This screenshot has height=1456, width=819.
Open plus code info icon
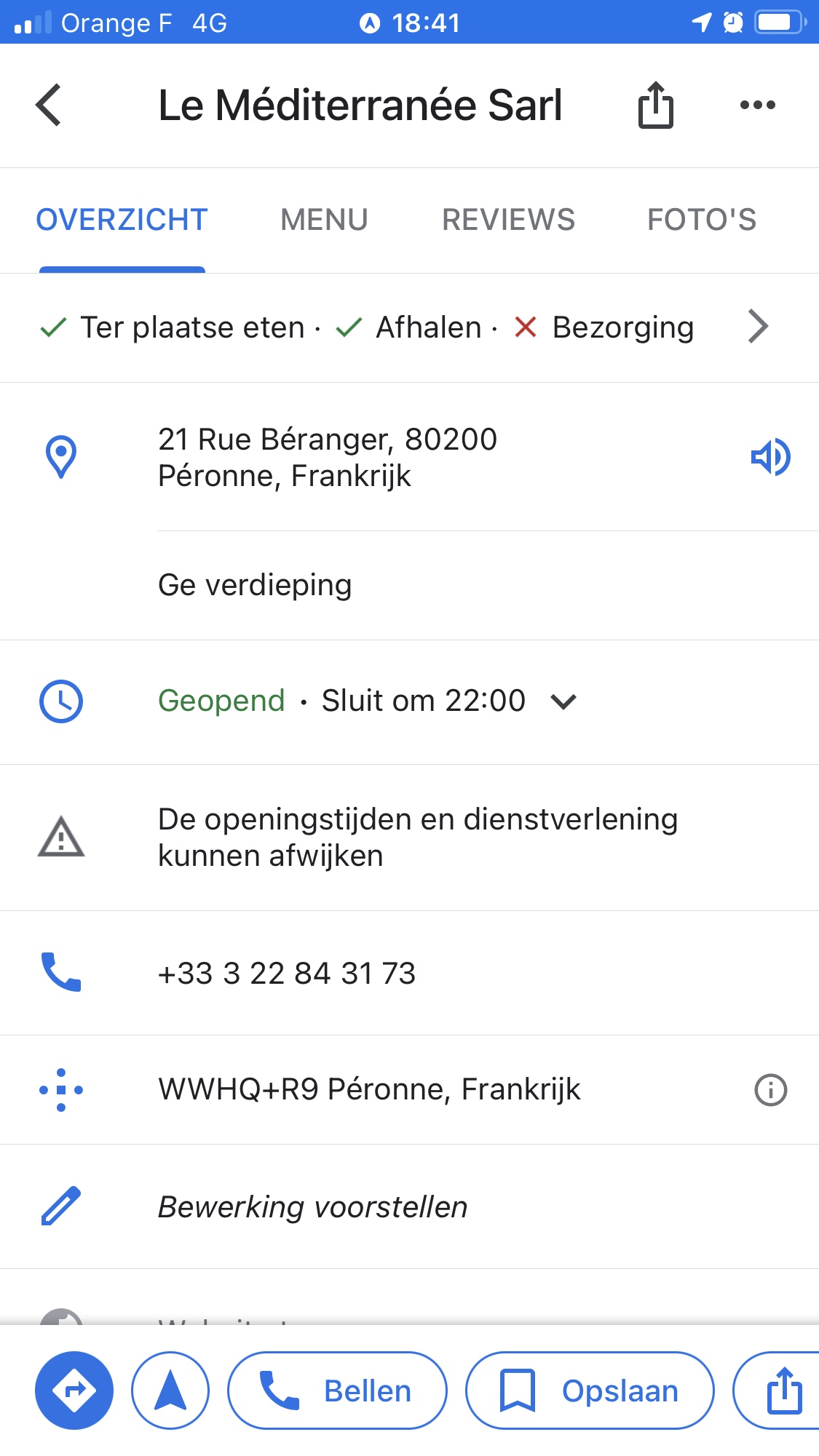(x=770, y=1090)
